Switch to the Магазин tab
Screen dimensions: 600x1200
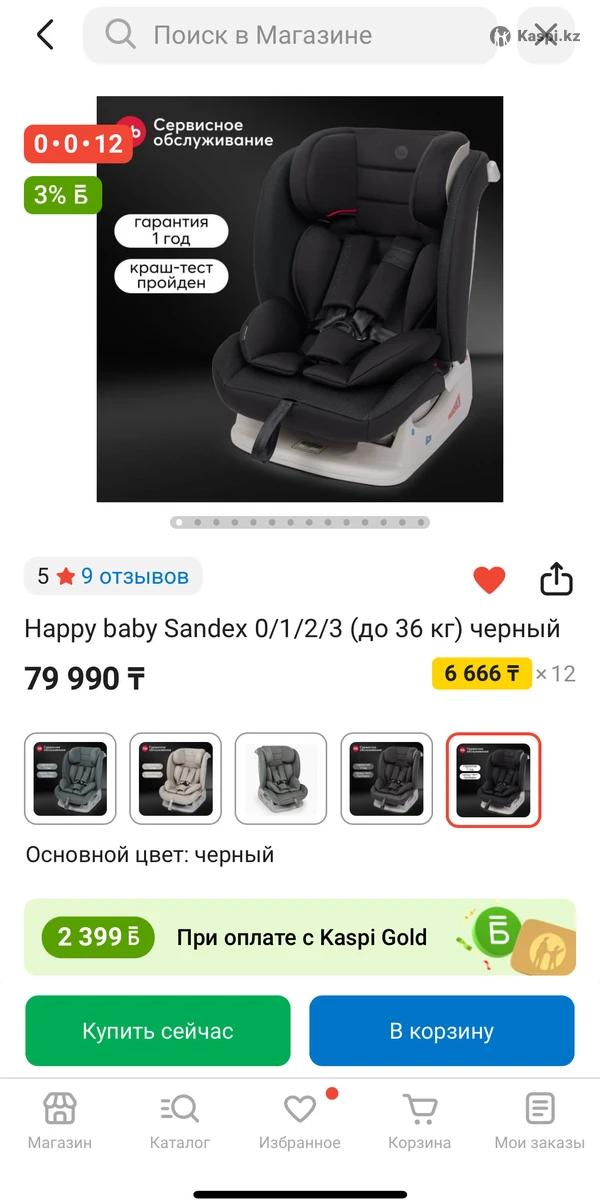click(x=60, y=1122)
